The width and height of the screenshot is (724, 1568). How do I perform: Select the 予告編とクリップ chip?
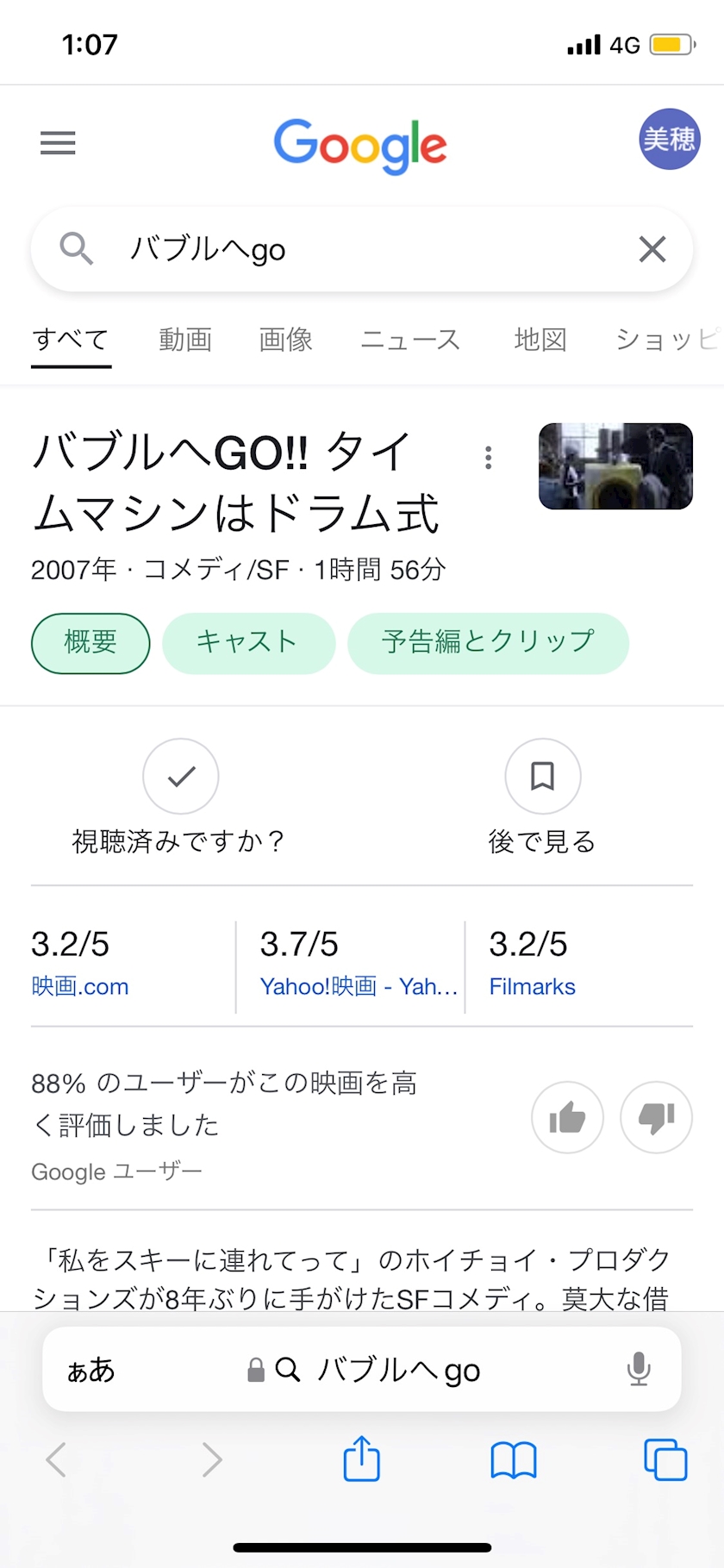click(488, 643)
